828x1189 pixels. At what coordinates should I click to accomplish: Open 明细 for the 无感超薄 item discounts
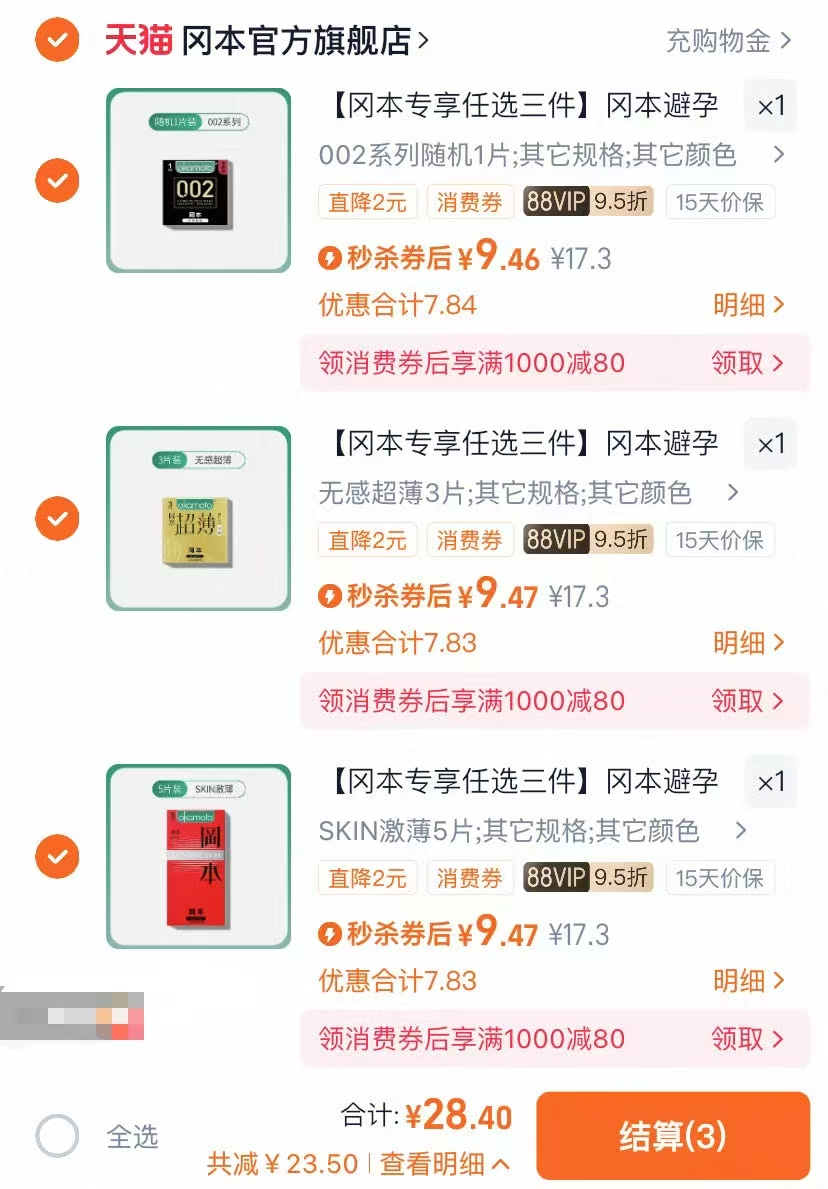click(748, 643)
